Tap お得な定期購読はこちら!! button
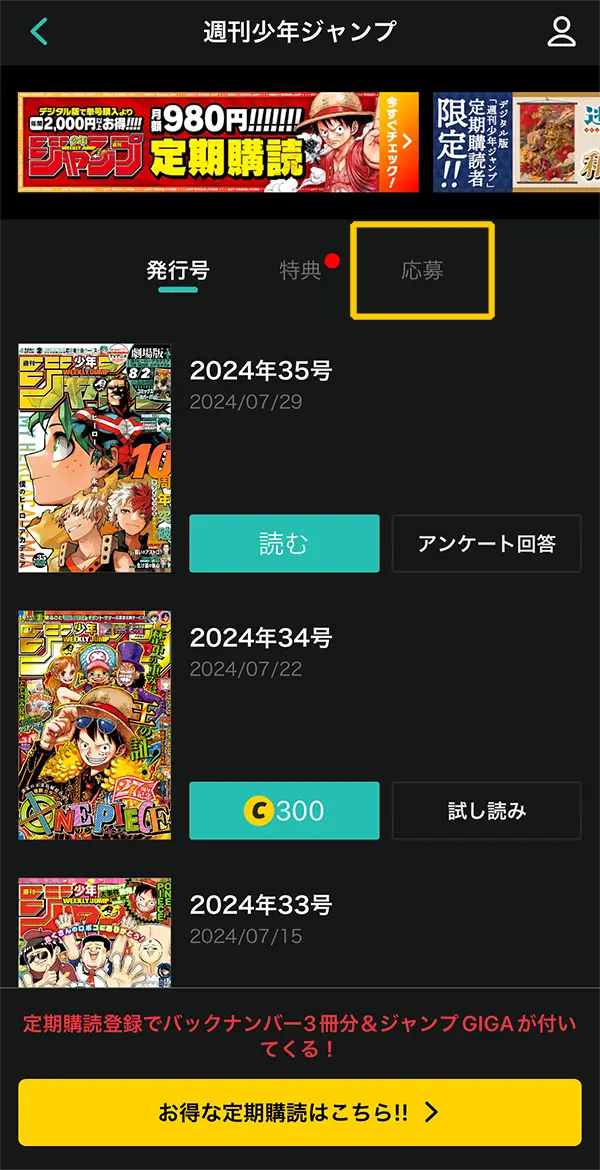Viewport: 600px width, 1170px height. (300, 1112)
